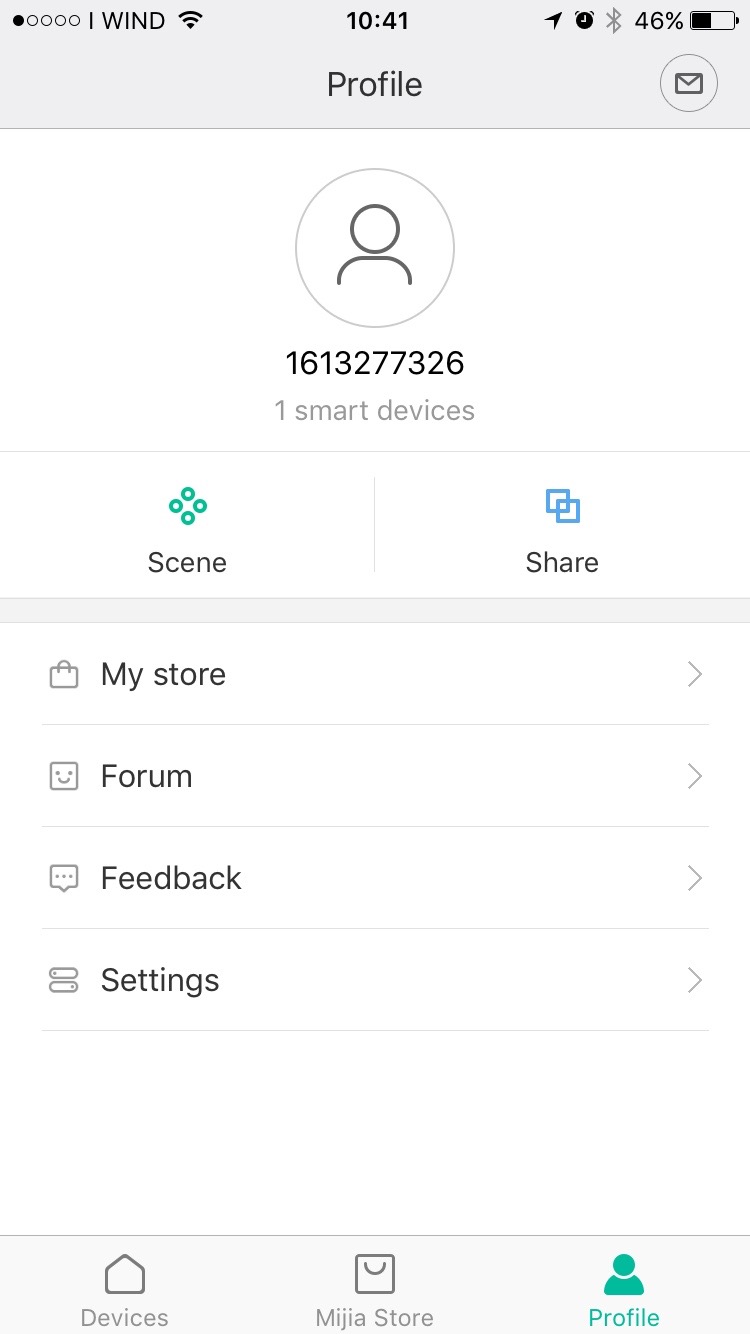Open My store

(375, 675)
